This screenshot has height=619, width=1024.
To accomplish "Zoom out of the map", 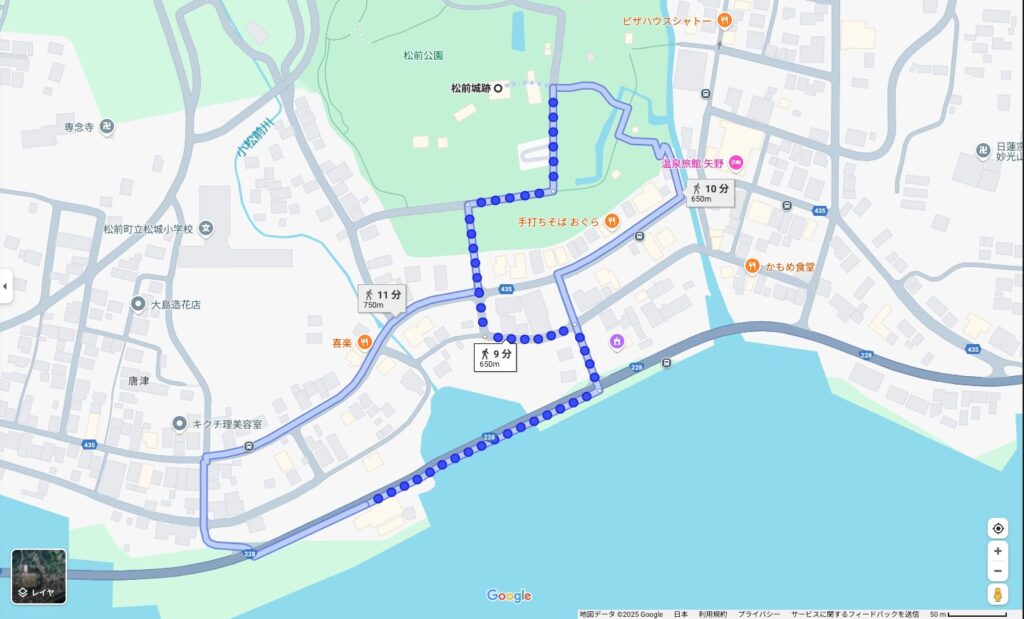I will click(997, 572).
